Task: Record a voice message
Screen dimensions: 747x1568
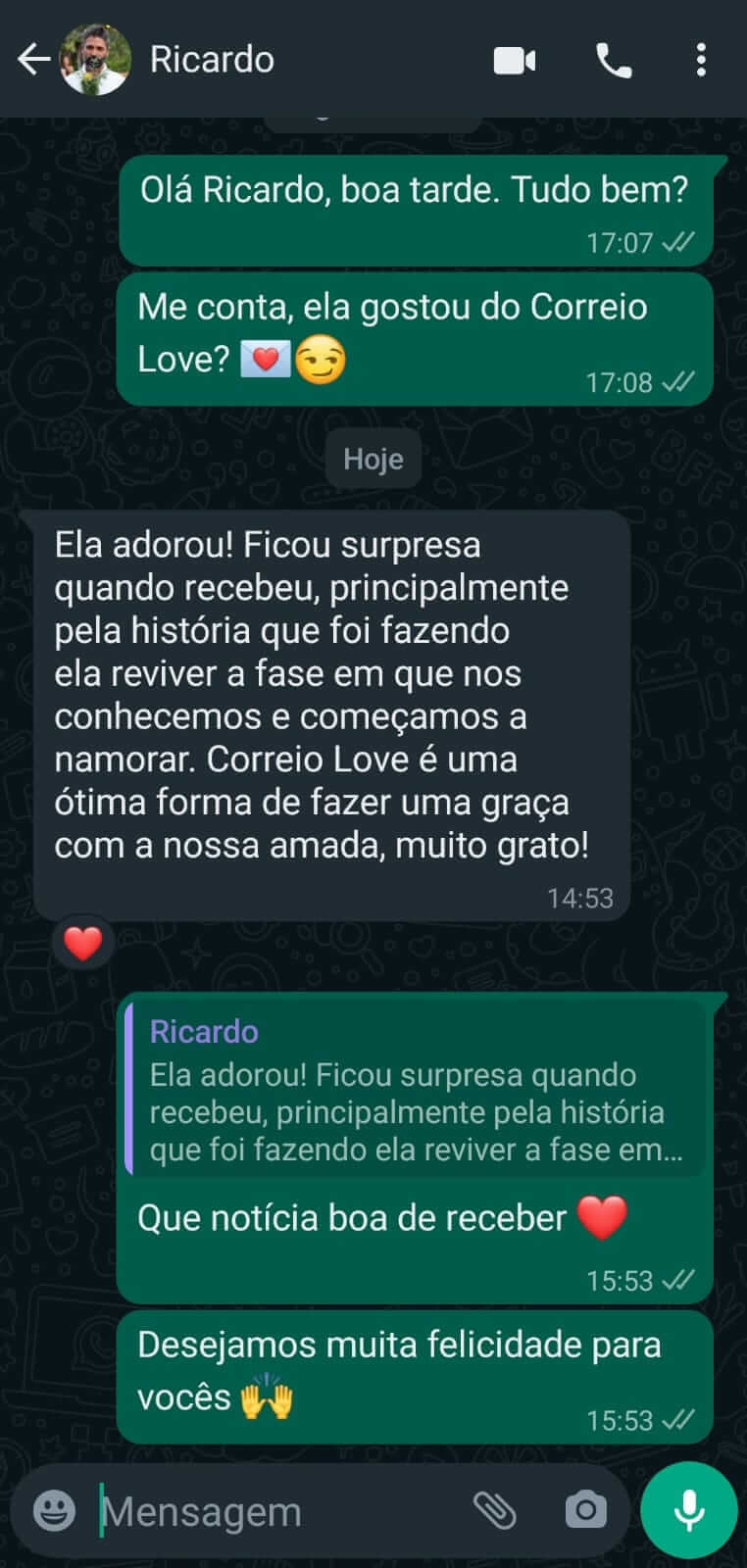Action: 689,1510
